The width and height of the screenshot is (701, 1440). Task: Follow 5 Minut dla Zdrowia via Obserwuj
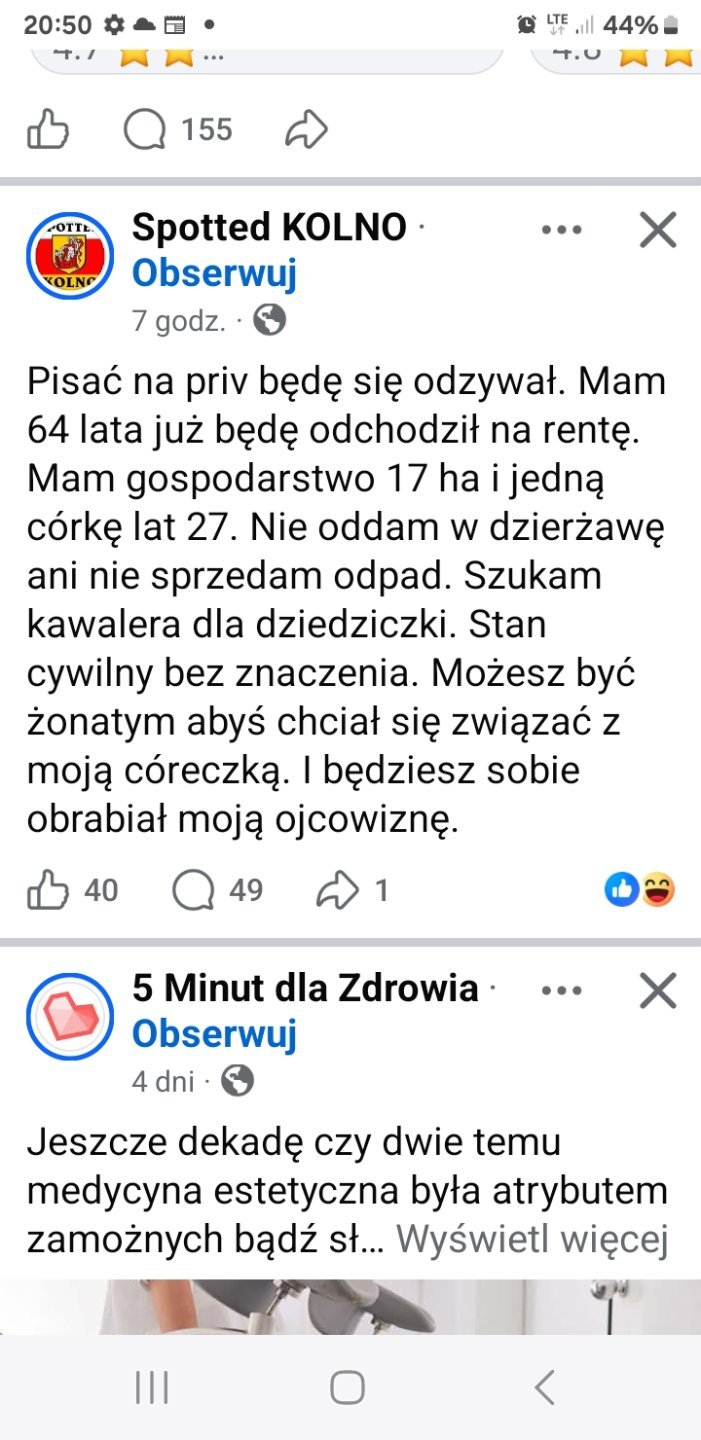tap(214, 1034)
